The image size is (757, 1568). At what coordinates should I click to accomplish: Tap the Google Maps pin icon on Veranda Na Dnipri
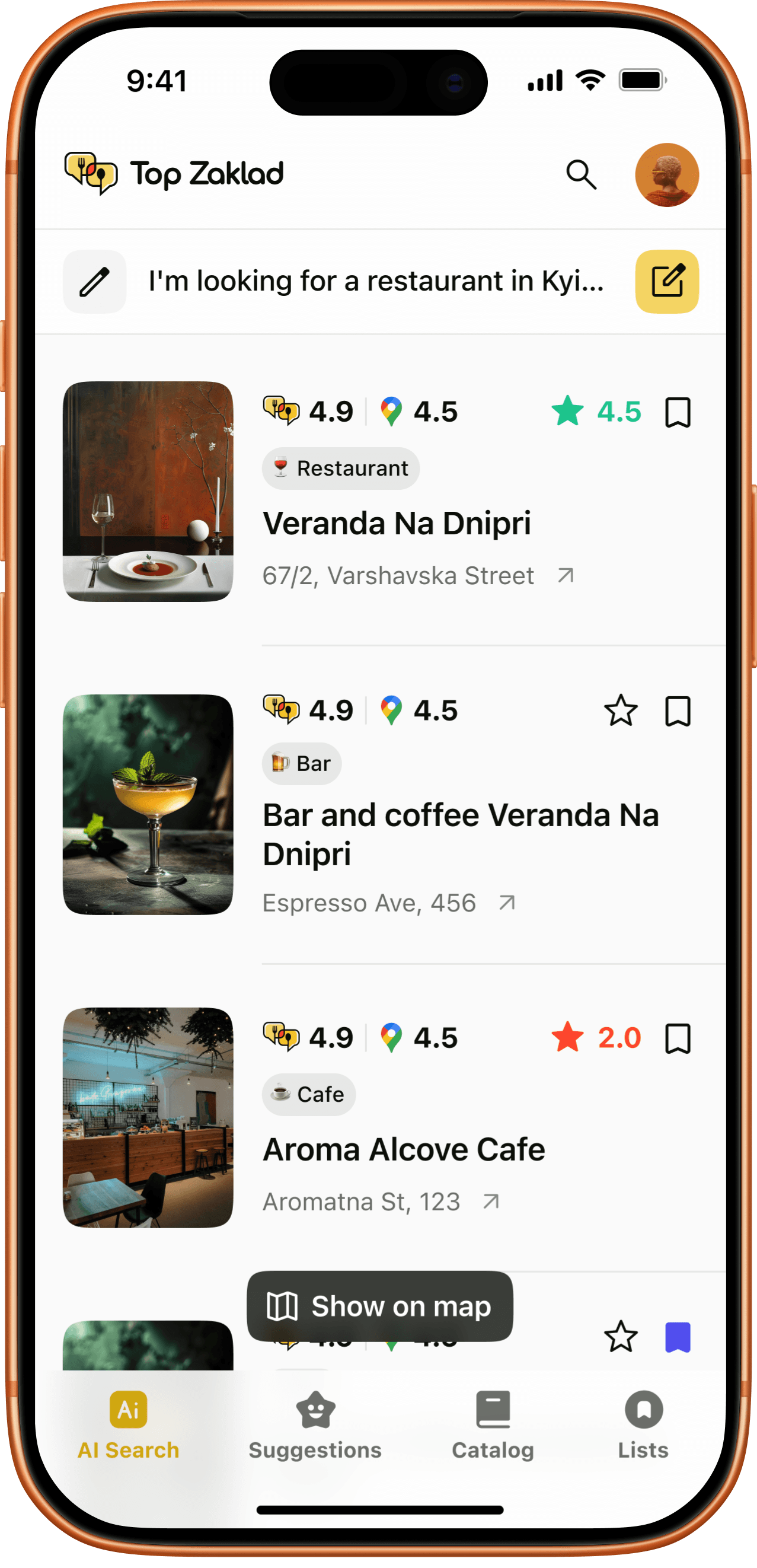[x=392, y=410]
